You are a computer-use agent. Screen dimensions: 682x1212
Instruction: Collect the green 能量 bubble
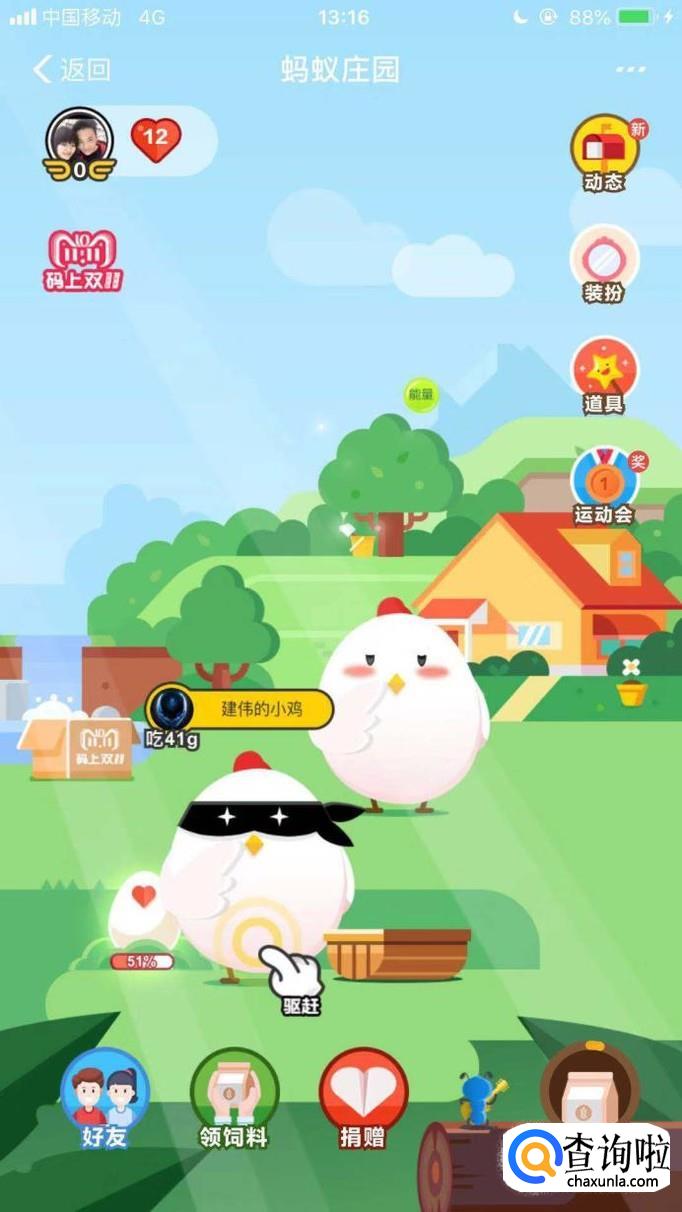[421, 394]
